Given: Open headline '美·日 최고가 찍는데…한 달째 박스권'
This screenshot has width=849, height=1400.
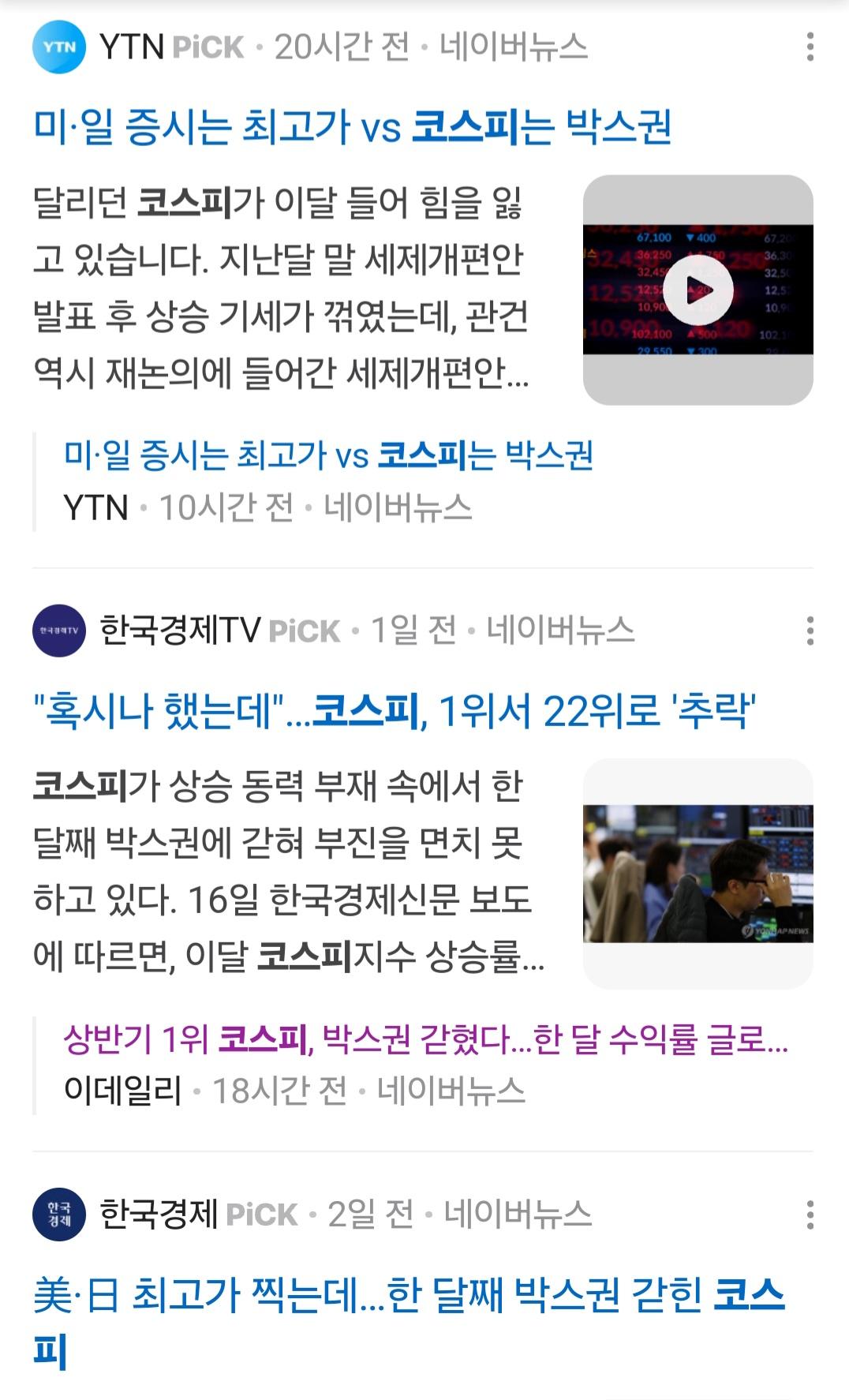Looking at the screenshot, I should 409,1296.
